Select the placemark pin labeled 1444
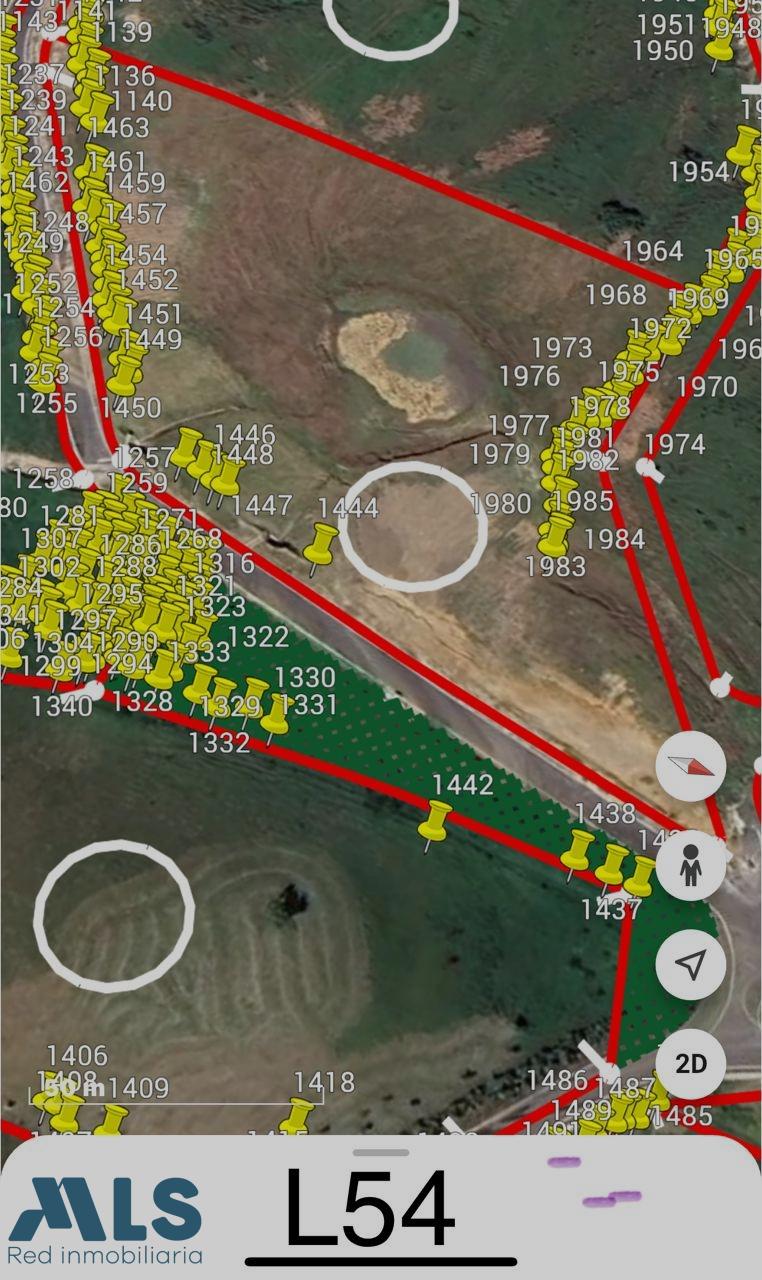 click(321, 544)
